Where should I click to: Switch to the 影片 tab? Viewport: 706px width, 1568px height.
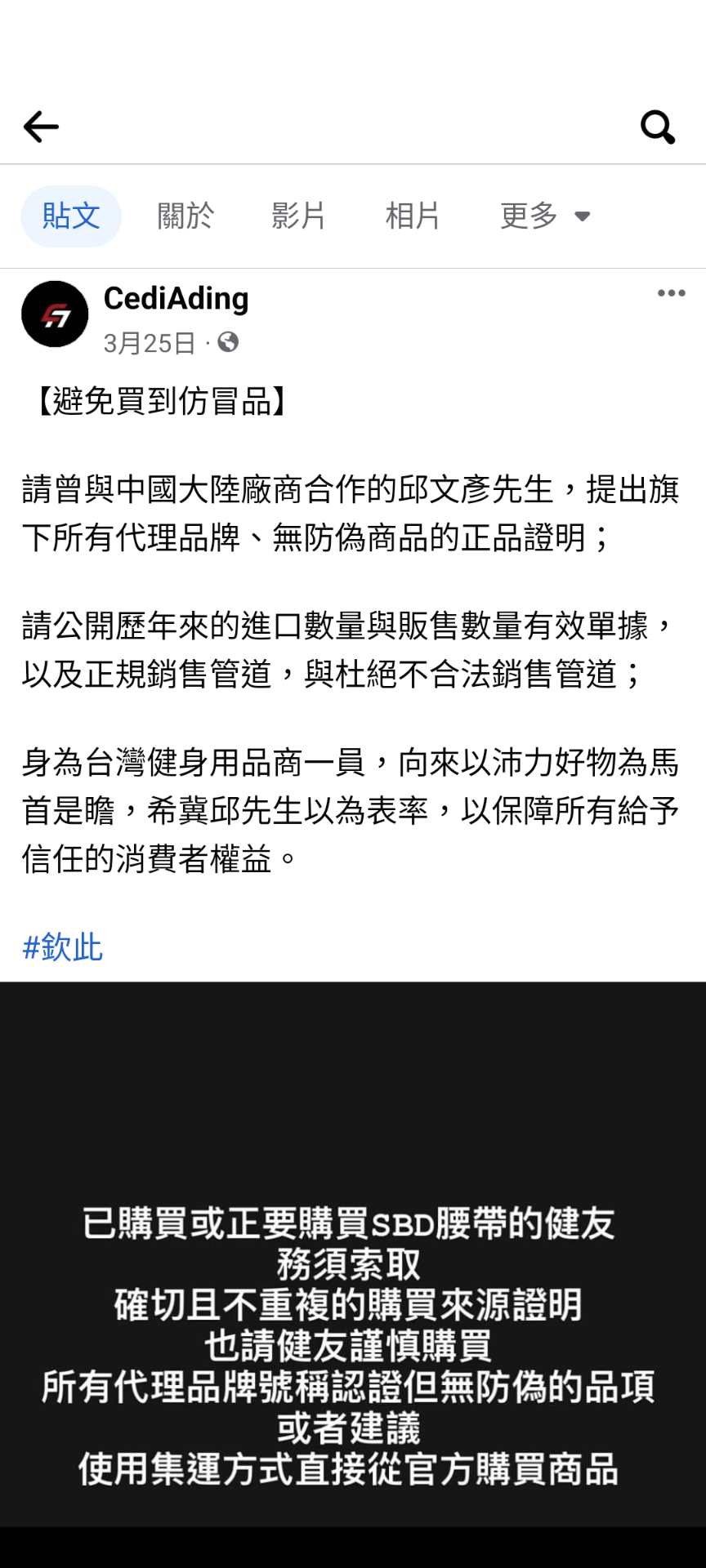tap(299, 216)
